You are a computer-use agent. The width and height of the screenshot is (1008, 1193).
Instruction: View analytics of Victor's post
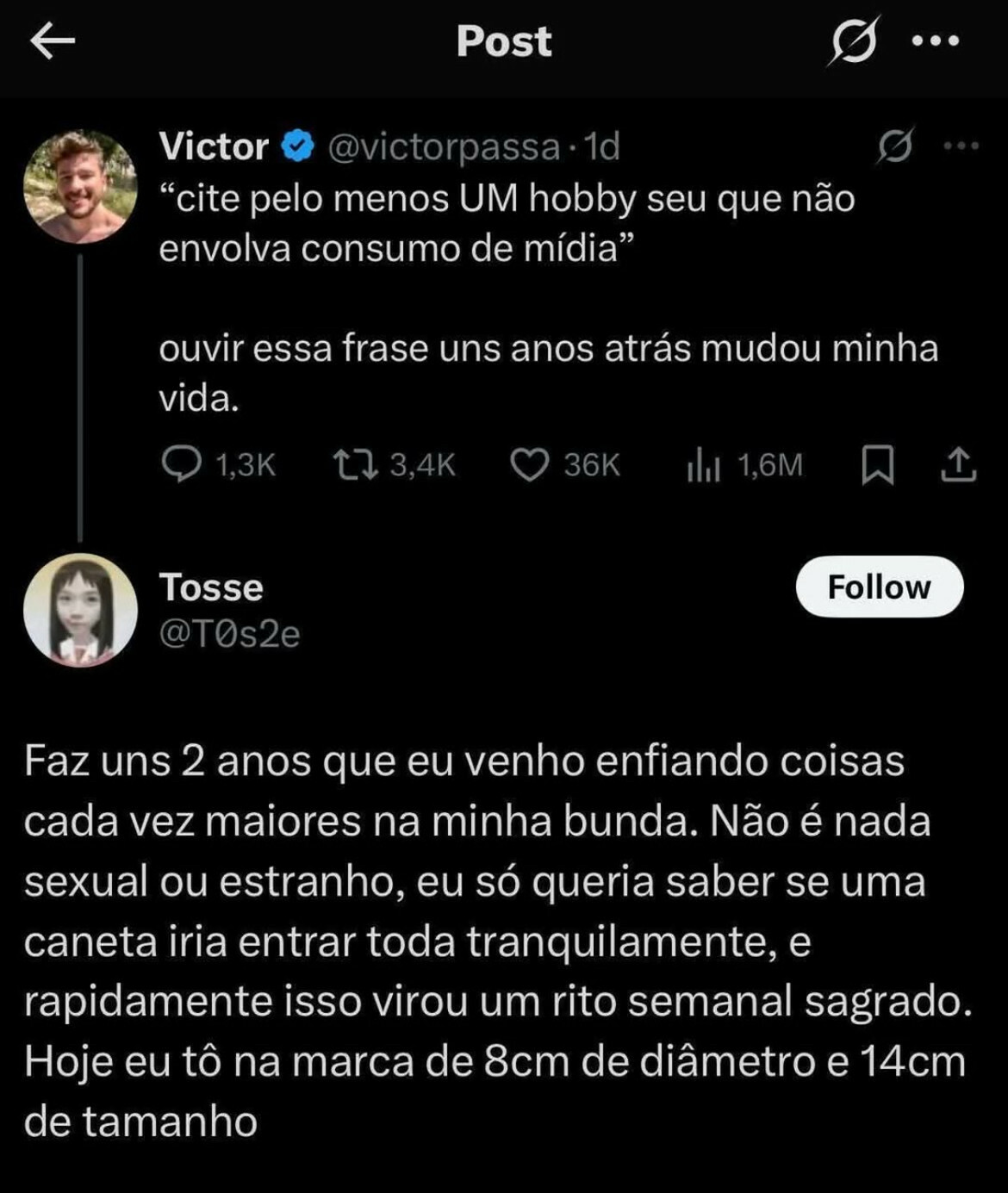pyautogui.click(x=703, y=466)
